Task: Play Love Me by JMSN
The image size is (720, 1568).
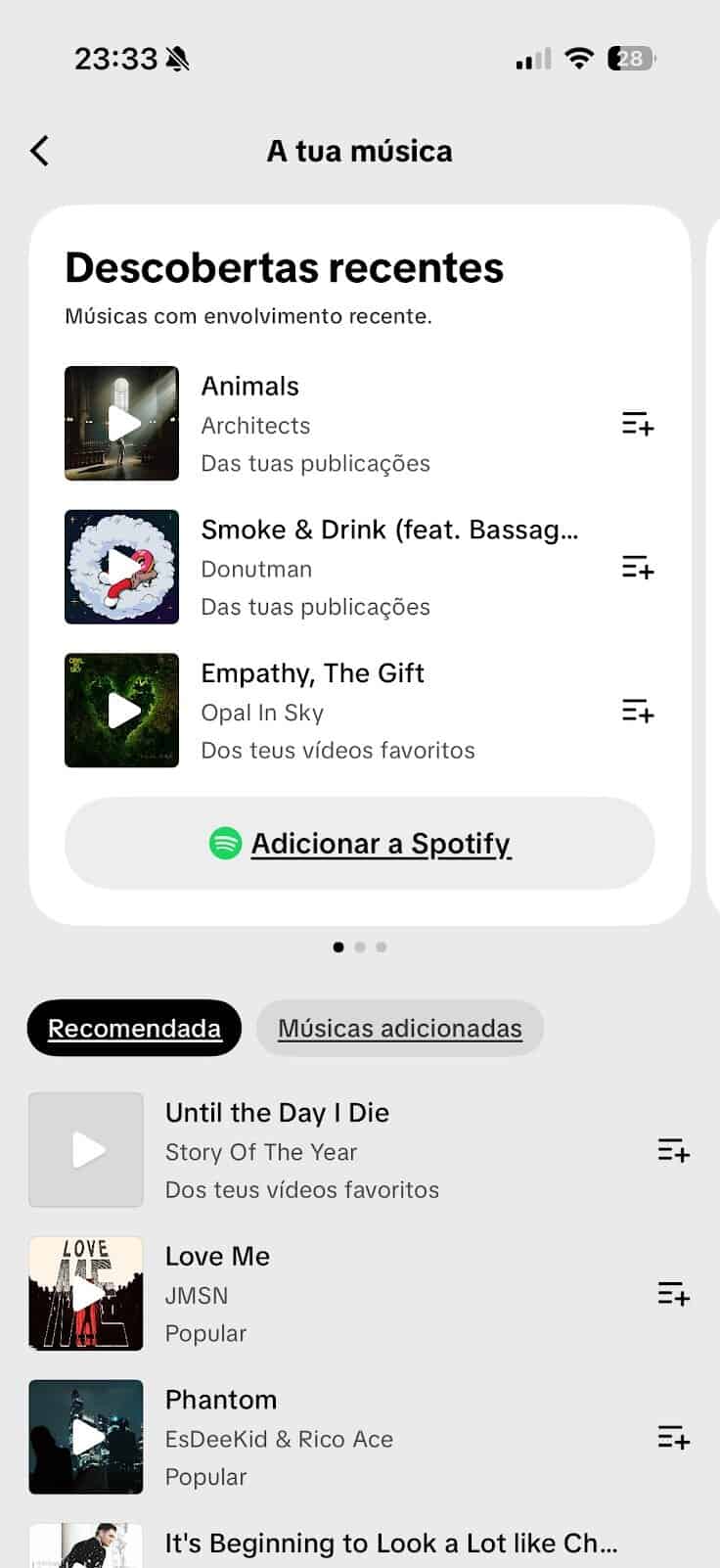Action: pyautogui.click(x=86, y=1293)
